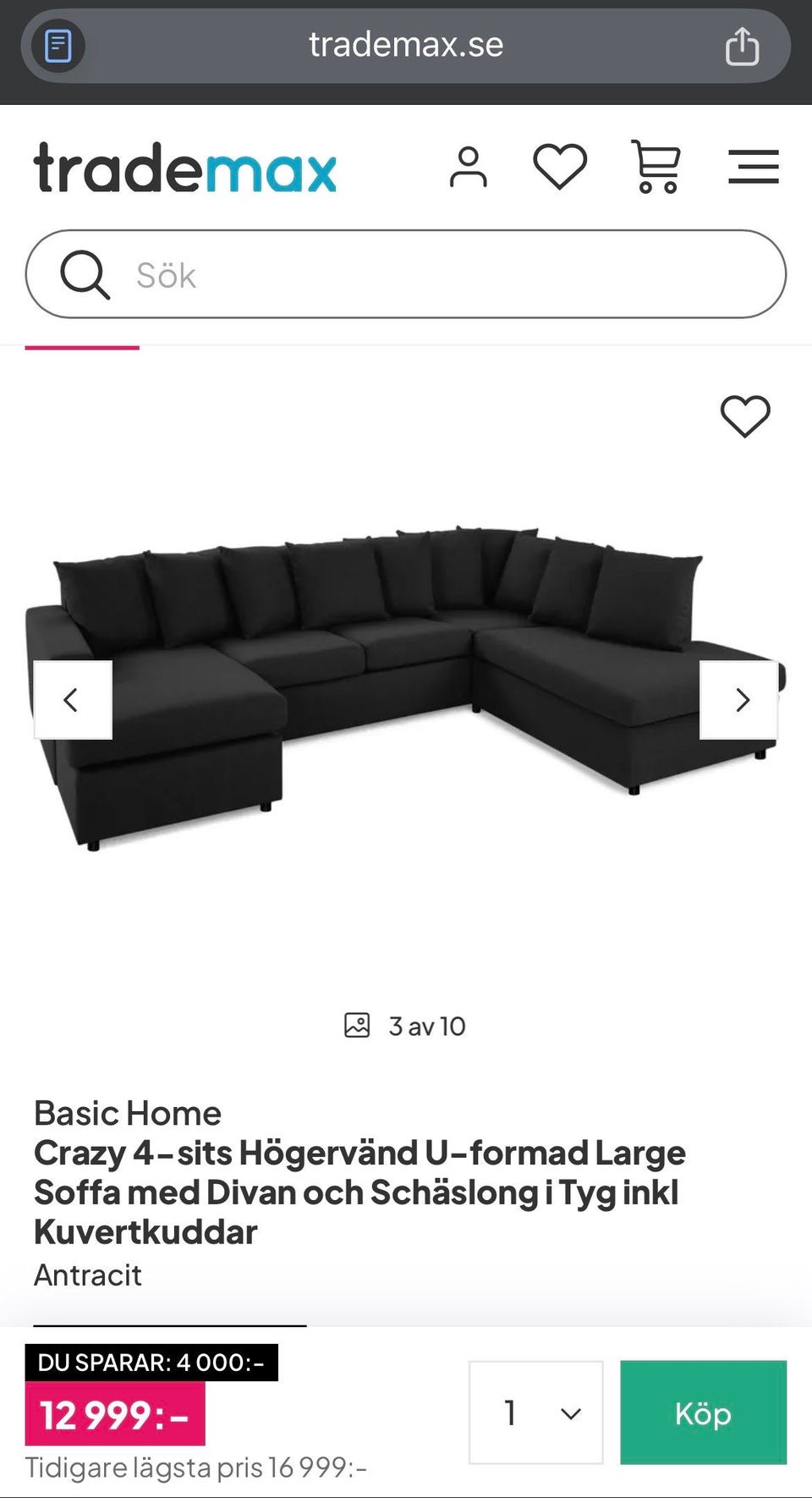
Task: Show the next product image
Action: tap(739, 700)
